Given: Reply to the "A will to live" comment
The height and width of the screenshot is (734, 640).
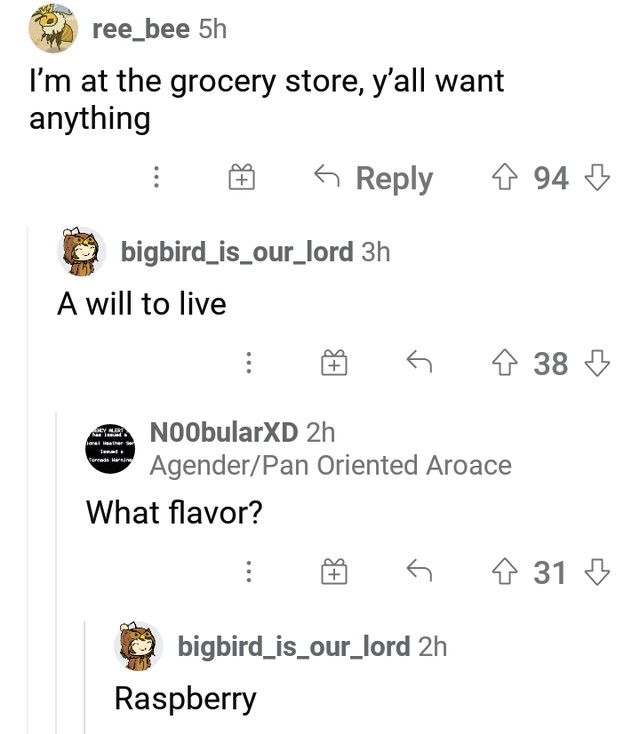Looking at the screenshot, I should coord(418,365).
